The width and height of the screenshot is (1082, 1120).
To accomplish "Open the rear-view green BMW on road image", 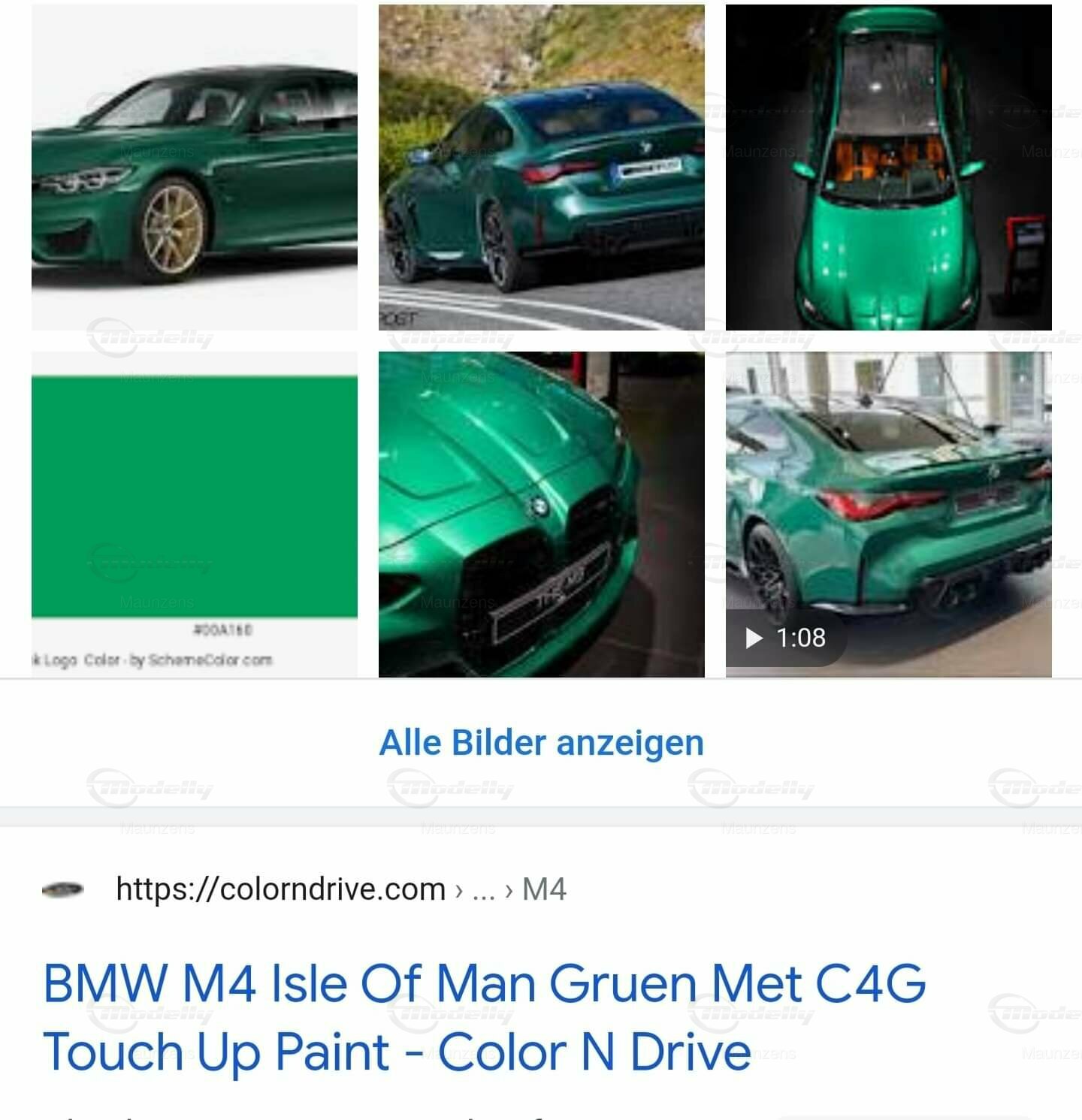I will point(541,168).
